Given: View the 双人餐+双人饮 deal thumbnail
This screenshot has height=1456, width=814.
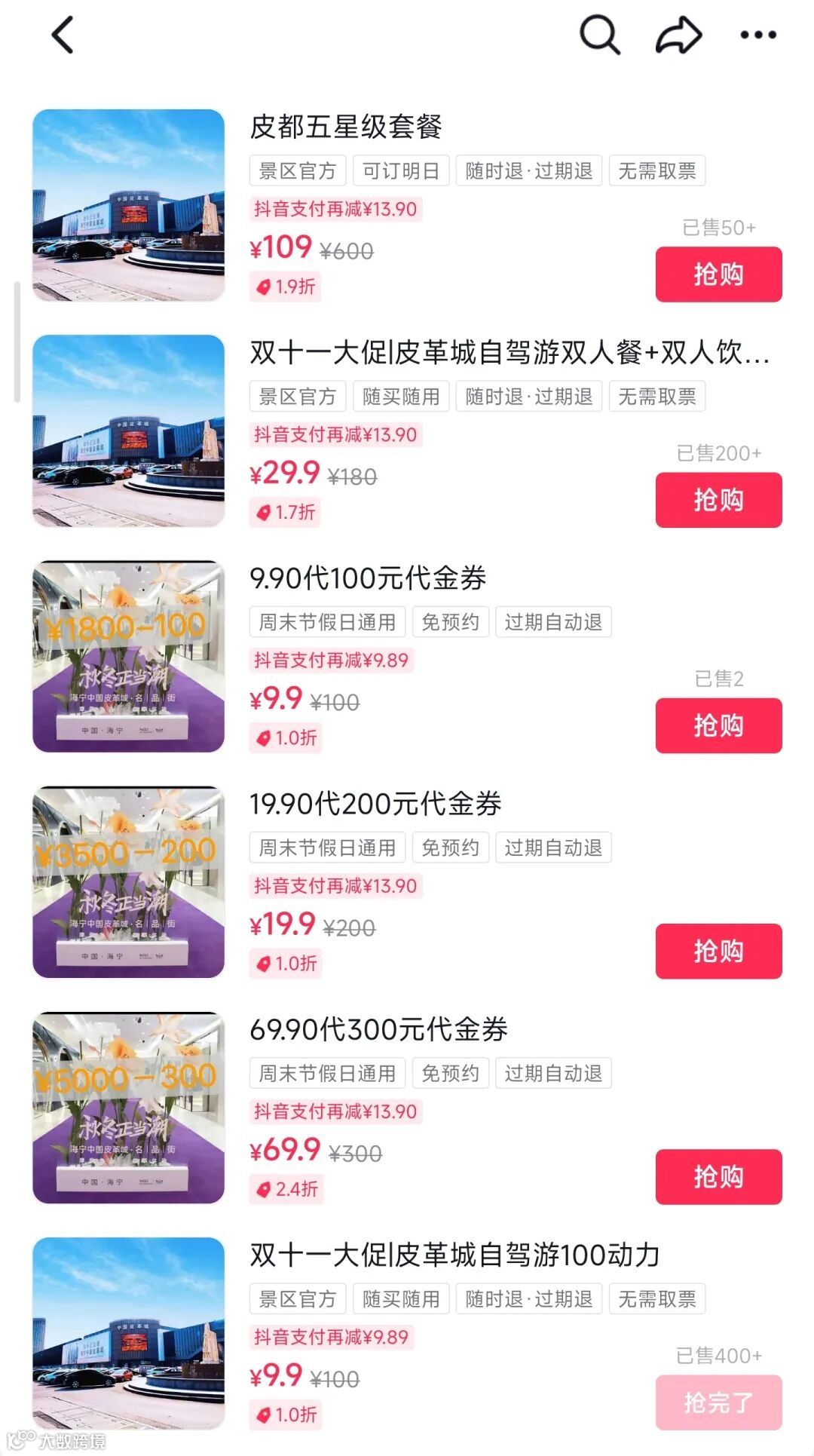Looking at the screenshot, I should coord(129,431).
